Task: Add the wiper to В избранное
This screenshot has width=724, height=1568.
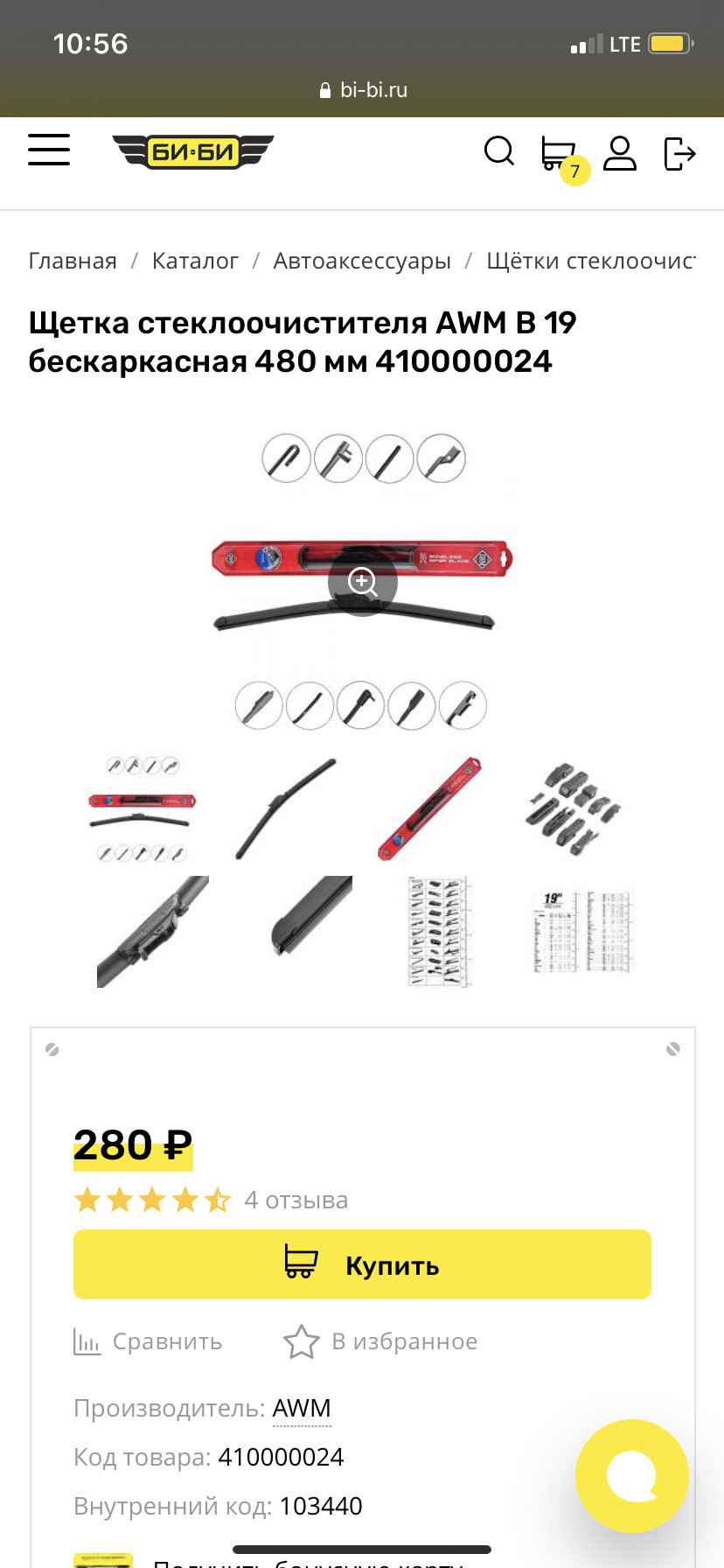Action: click(x=381, y=1341)
